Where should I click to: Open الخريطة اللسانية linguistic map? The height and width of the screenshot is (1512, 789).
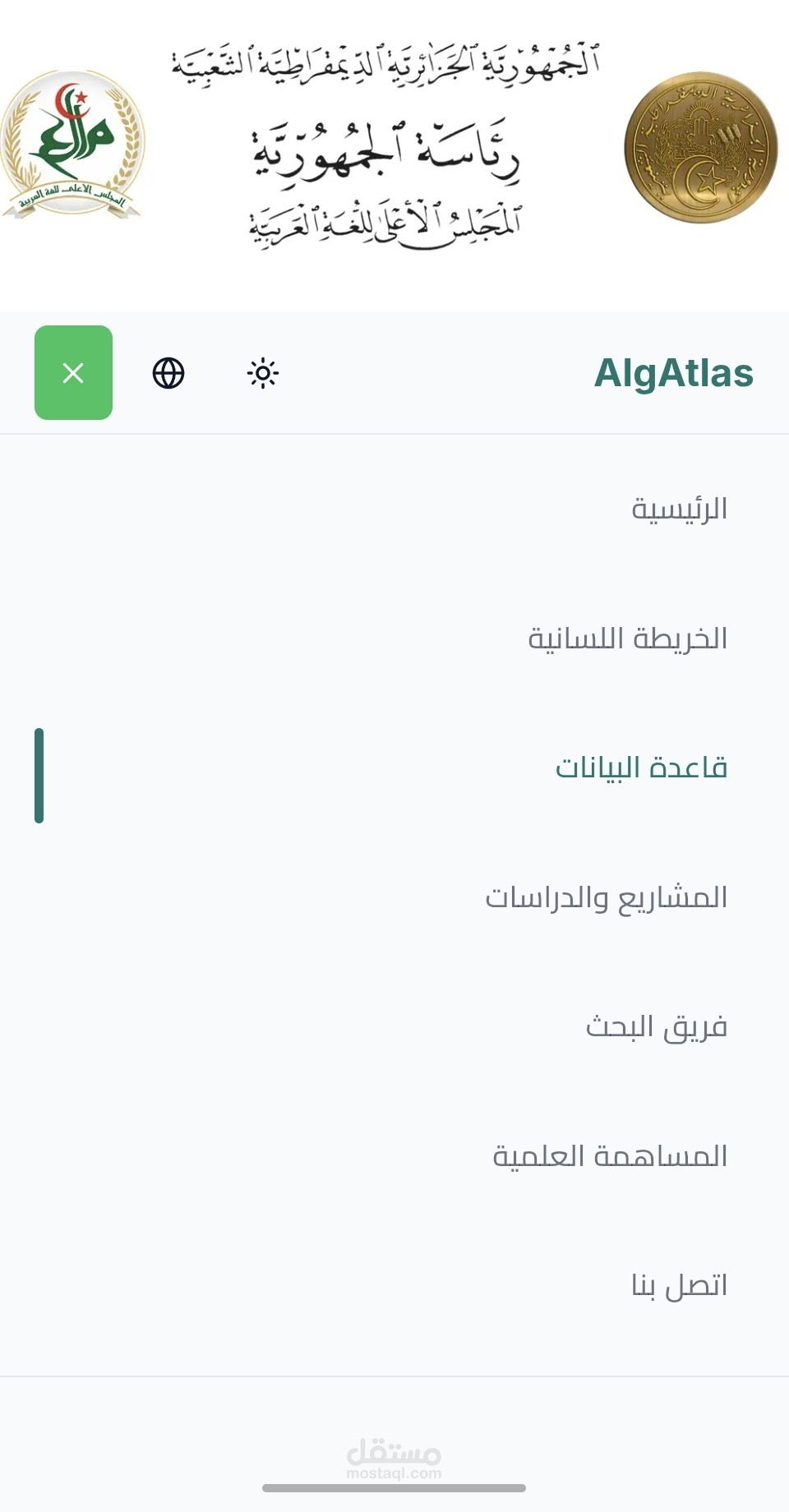628,638
